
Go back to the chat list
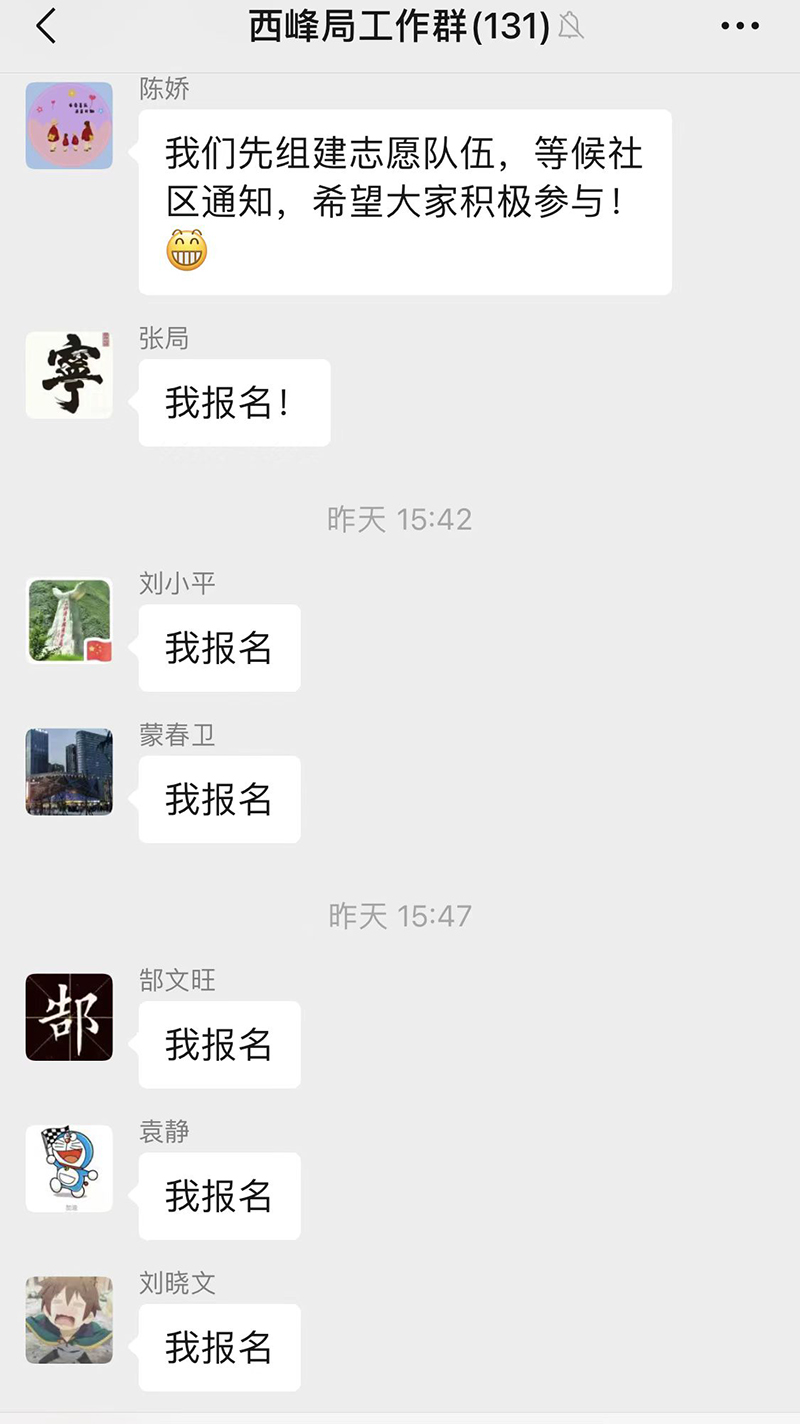click(45, 27)
